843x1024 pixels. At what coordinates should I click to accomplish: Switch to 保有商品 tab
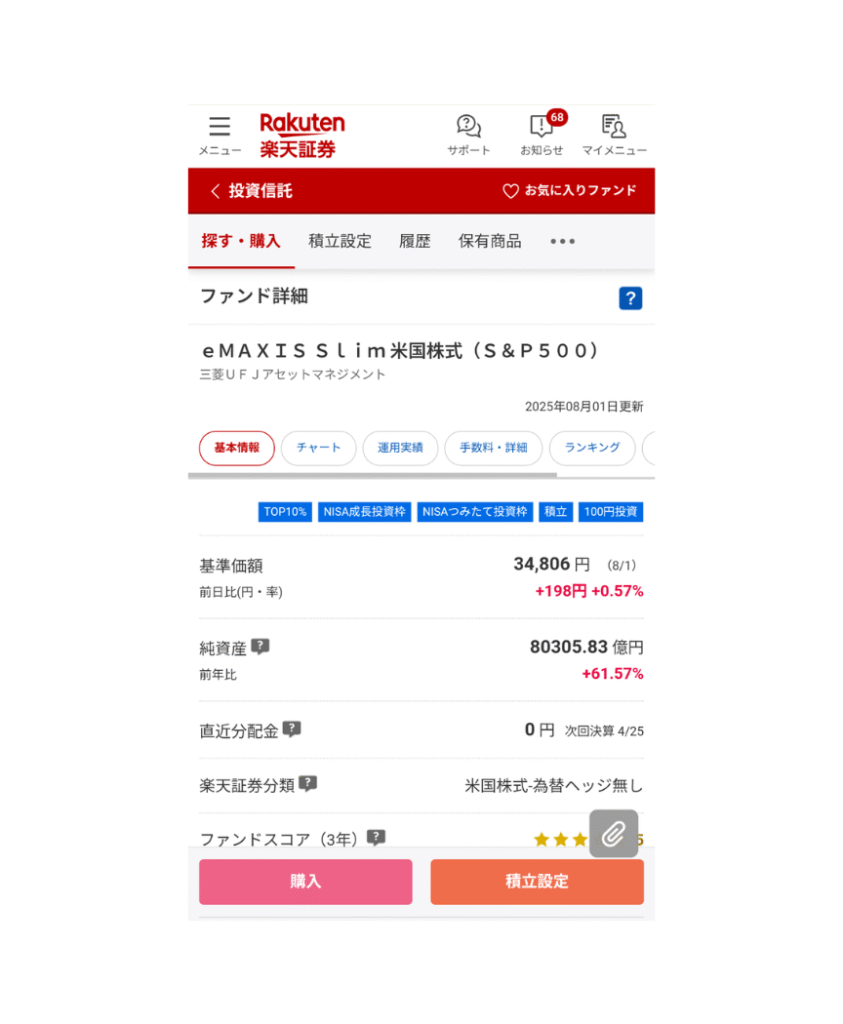pyautogui.click(x=490, y=241)
